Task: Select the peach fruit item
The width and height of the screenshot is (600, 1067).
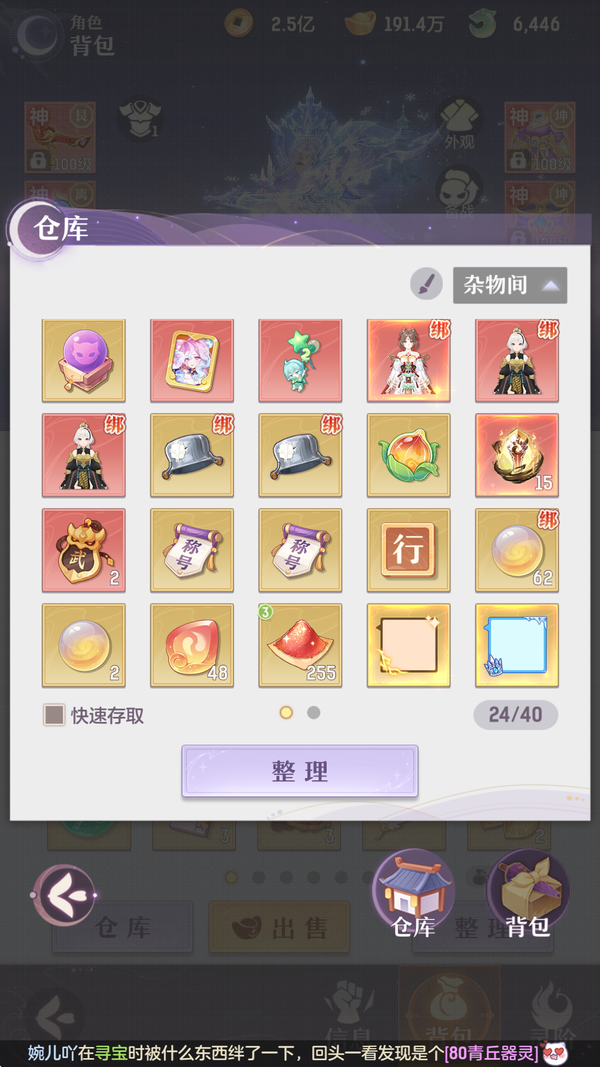Action: [x=408, y=455]
